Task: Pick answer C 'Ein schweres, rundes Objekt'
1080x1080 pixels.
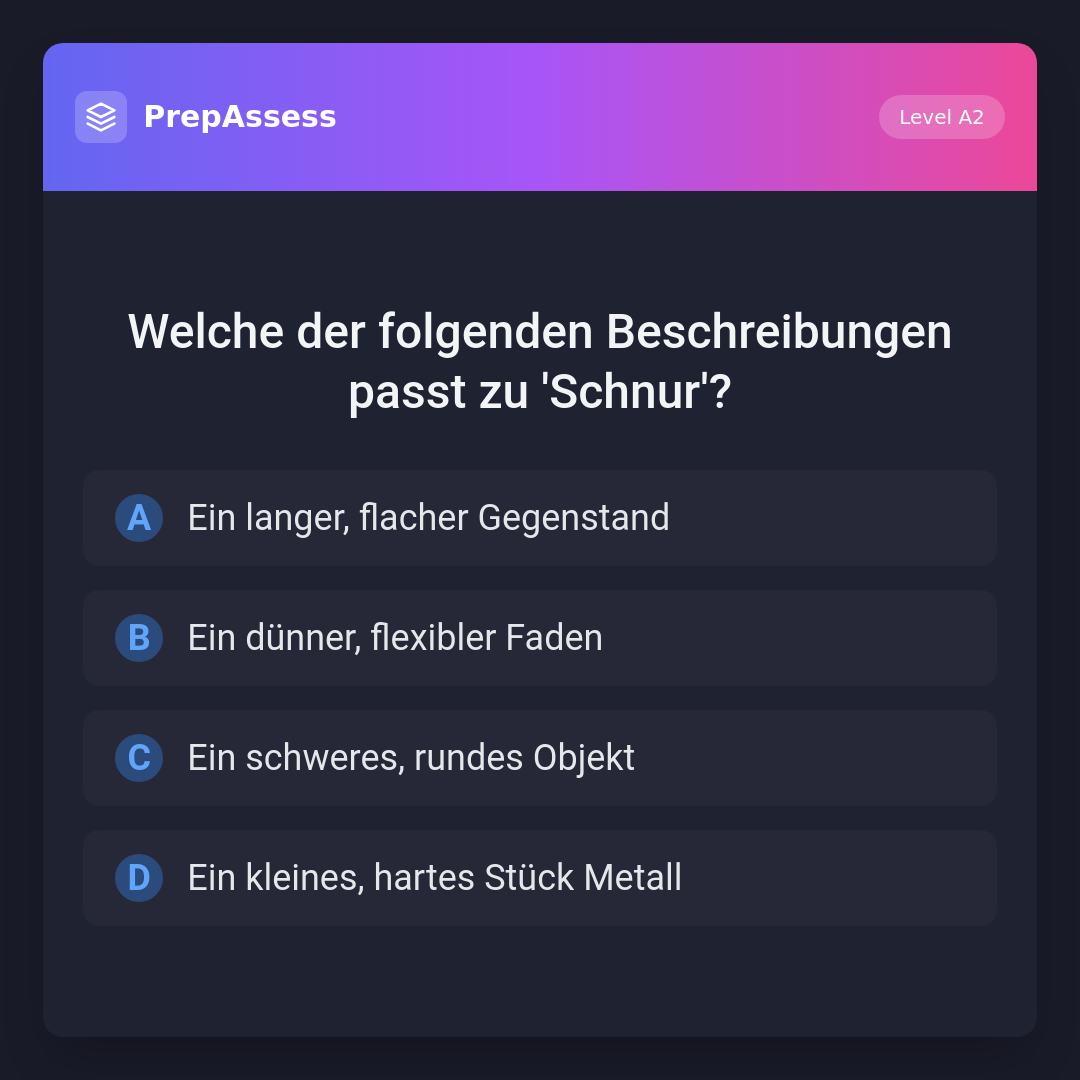Action: click(x=540, y=758)
